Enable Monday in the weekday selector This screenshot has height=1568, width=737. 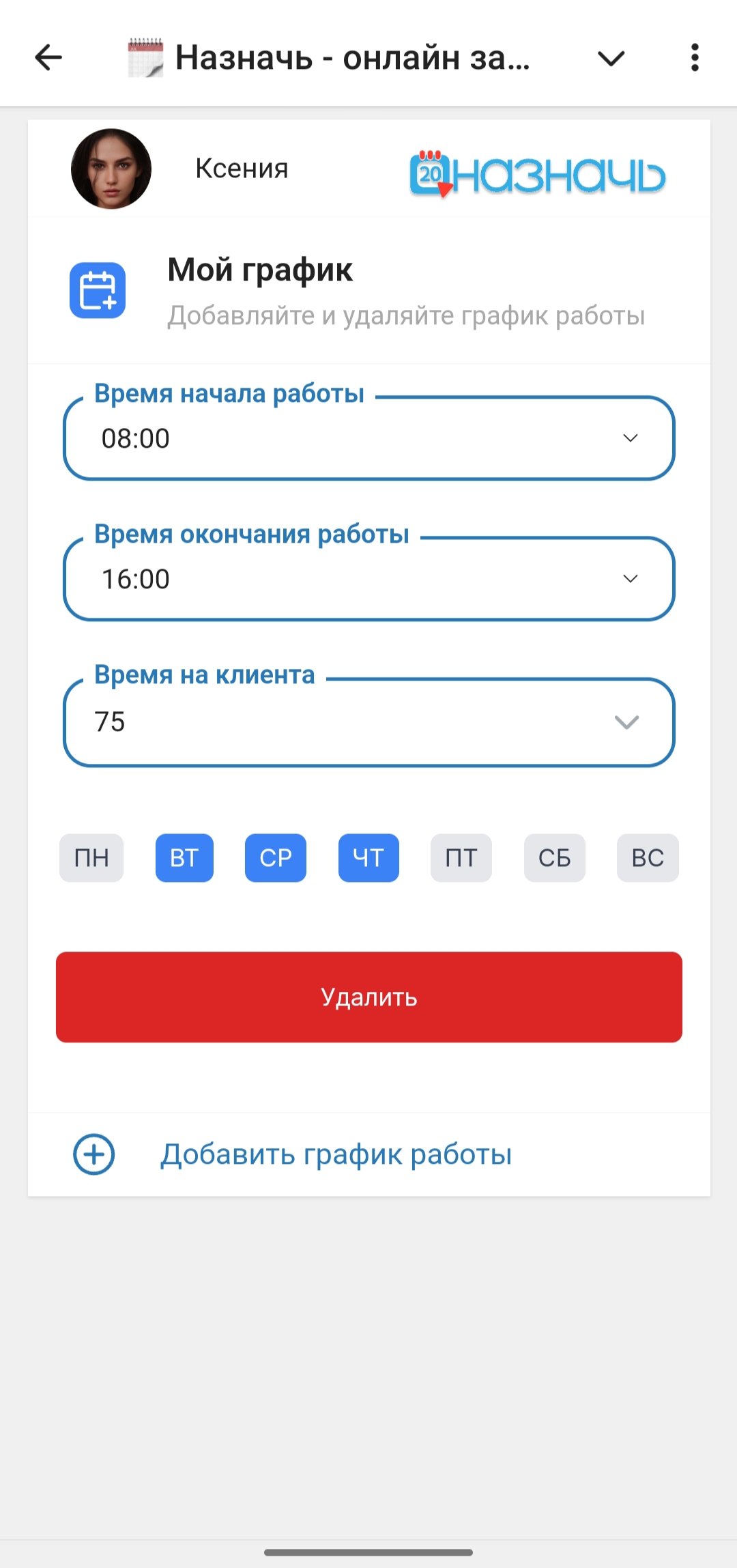[91, 858]
